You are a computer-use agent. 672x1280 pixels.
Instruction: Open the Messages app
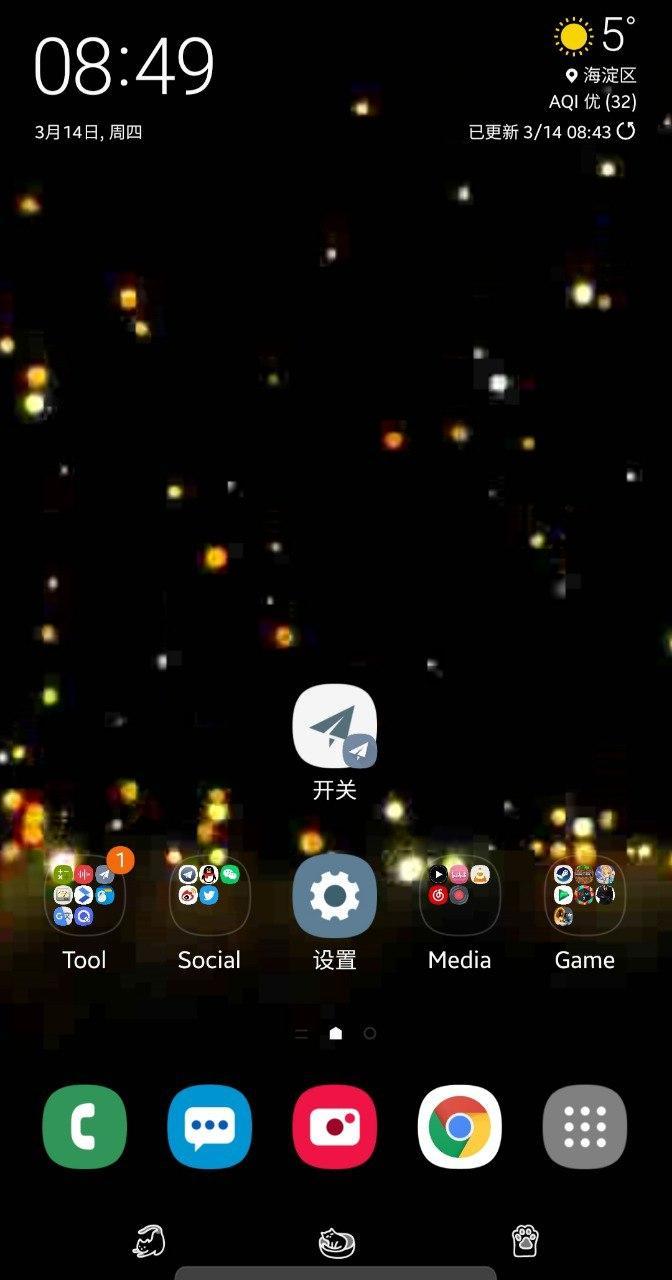click(209, 1127)
